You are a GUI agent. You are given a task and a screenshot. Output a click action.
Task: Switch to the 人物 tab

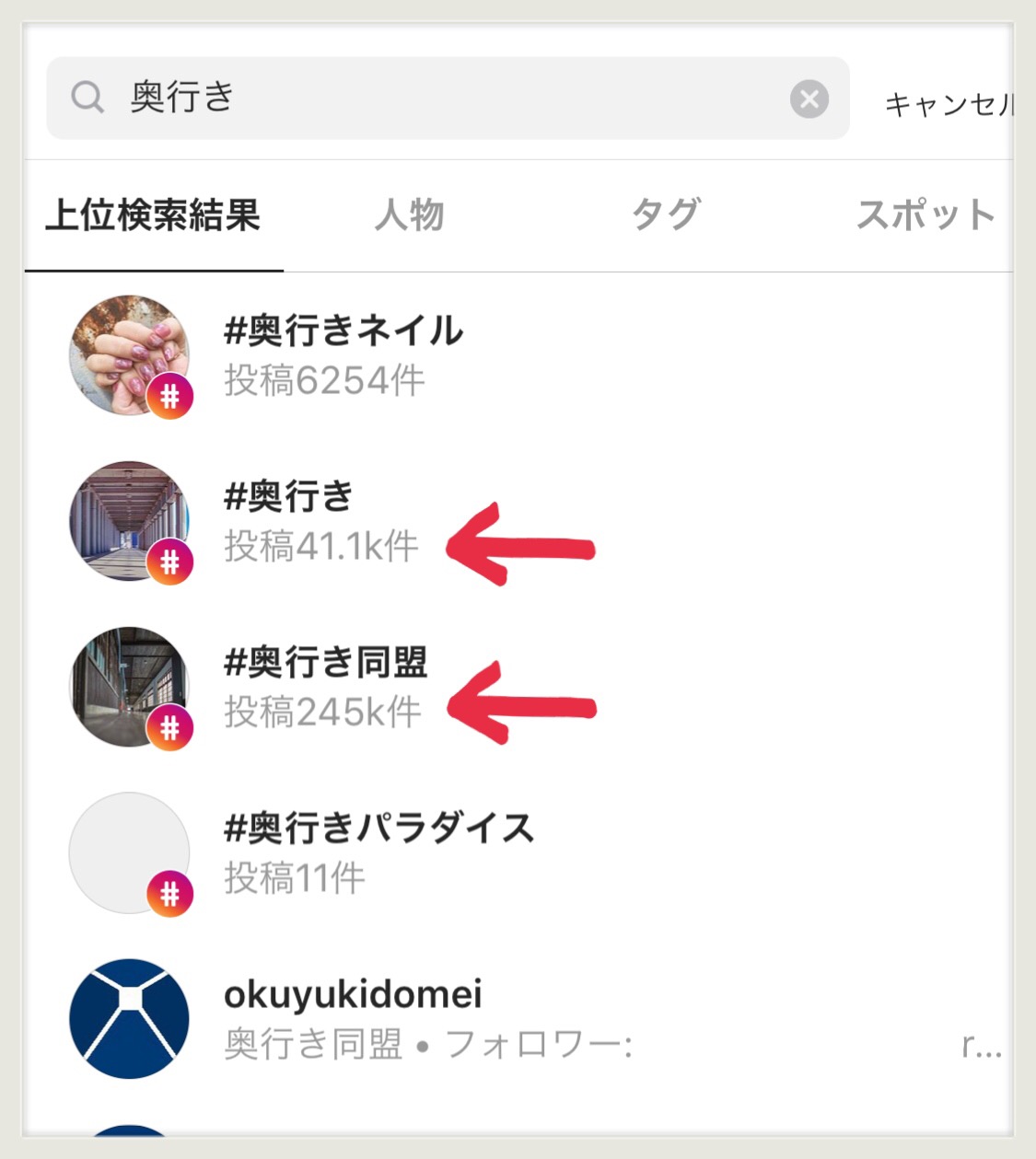[410, 215]
